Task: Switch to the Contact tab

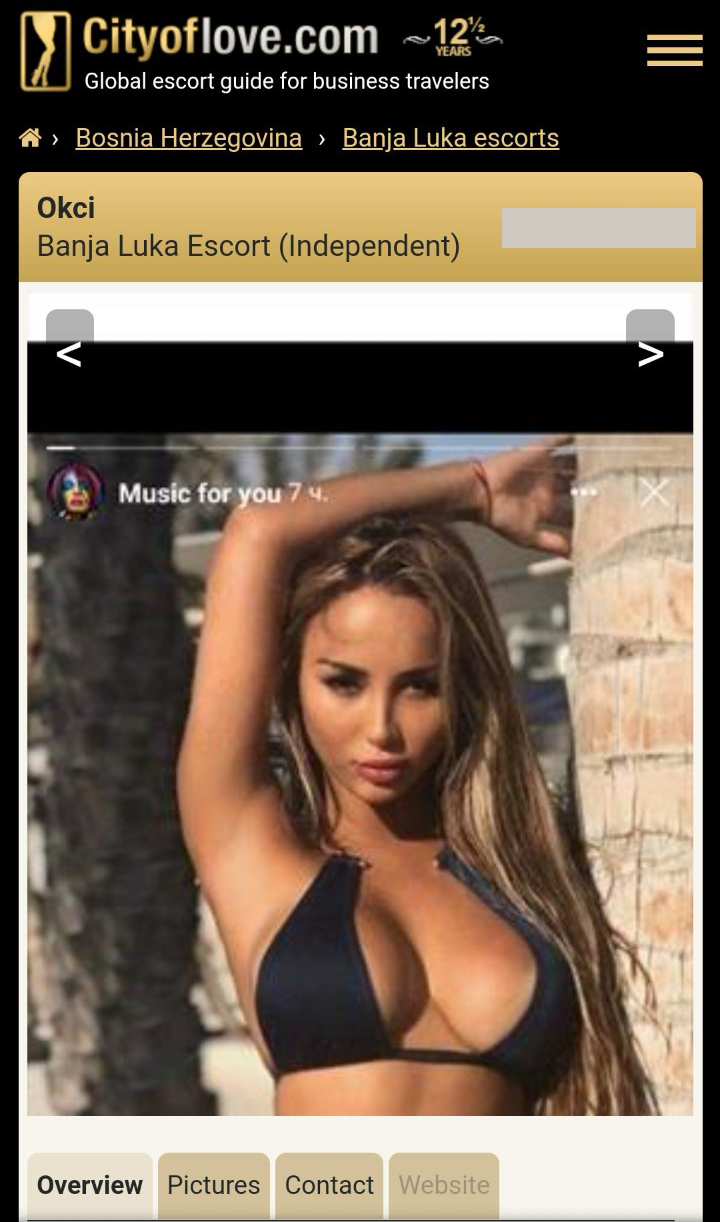Action: pos(329,1186)
